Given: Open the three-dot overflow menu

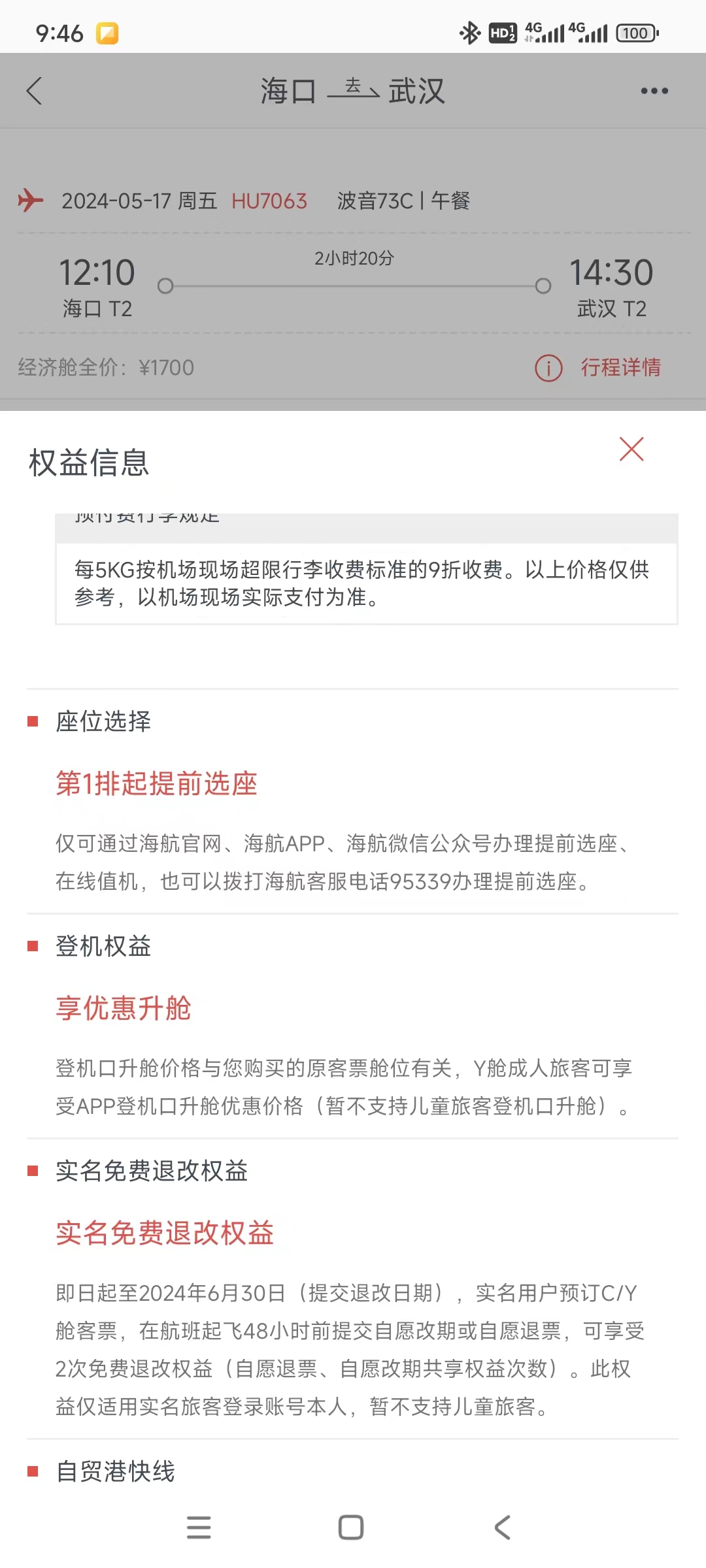Looking at the screenshot, I should 654,91.
